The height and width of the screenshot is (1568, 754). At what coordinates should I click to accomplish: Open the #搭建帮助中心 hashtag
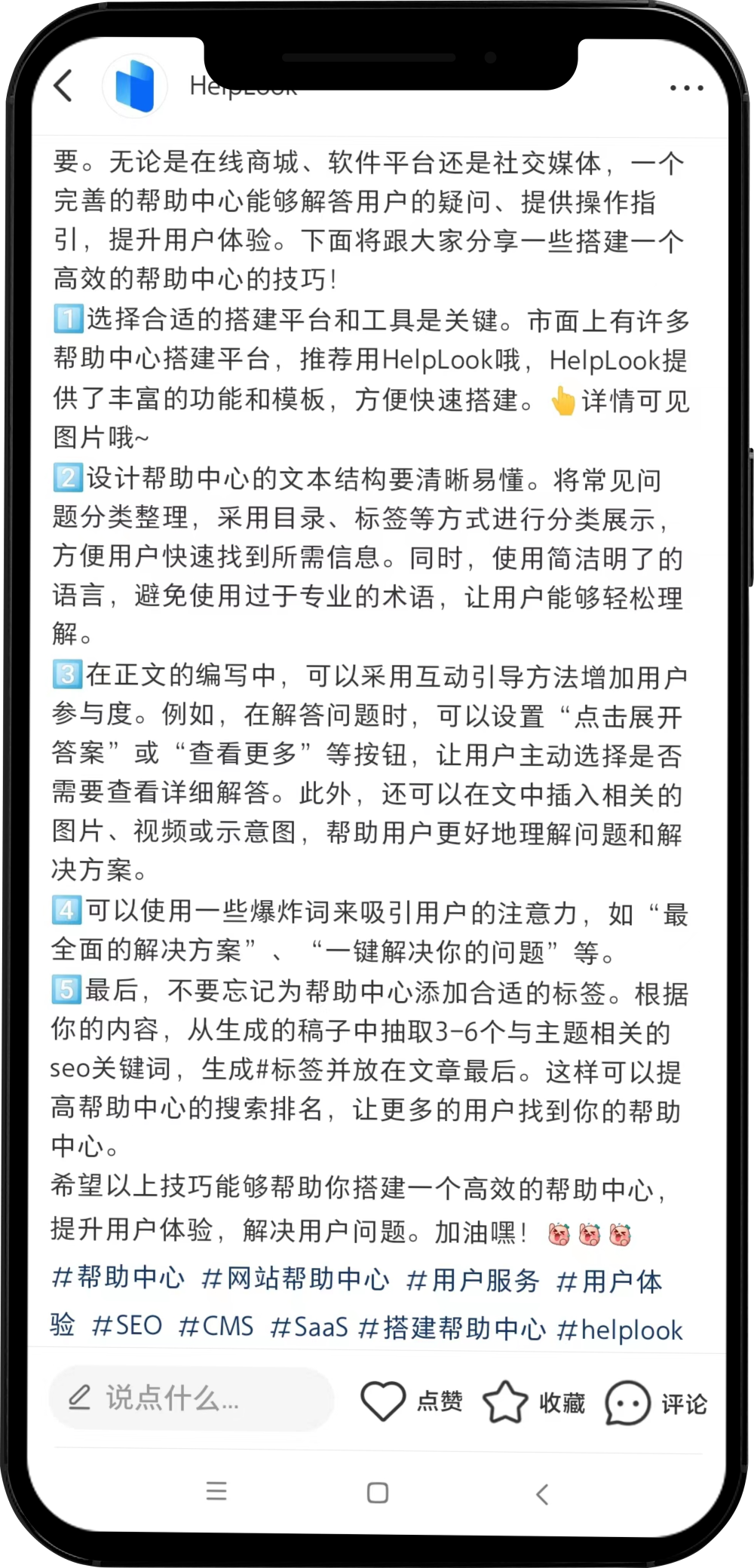(451, 1328)
